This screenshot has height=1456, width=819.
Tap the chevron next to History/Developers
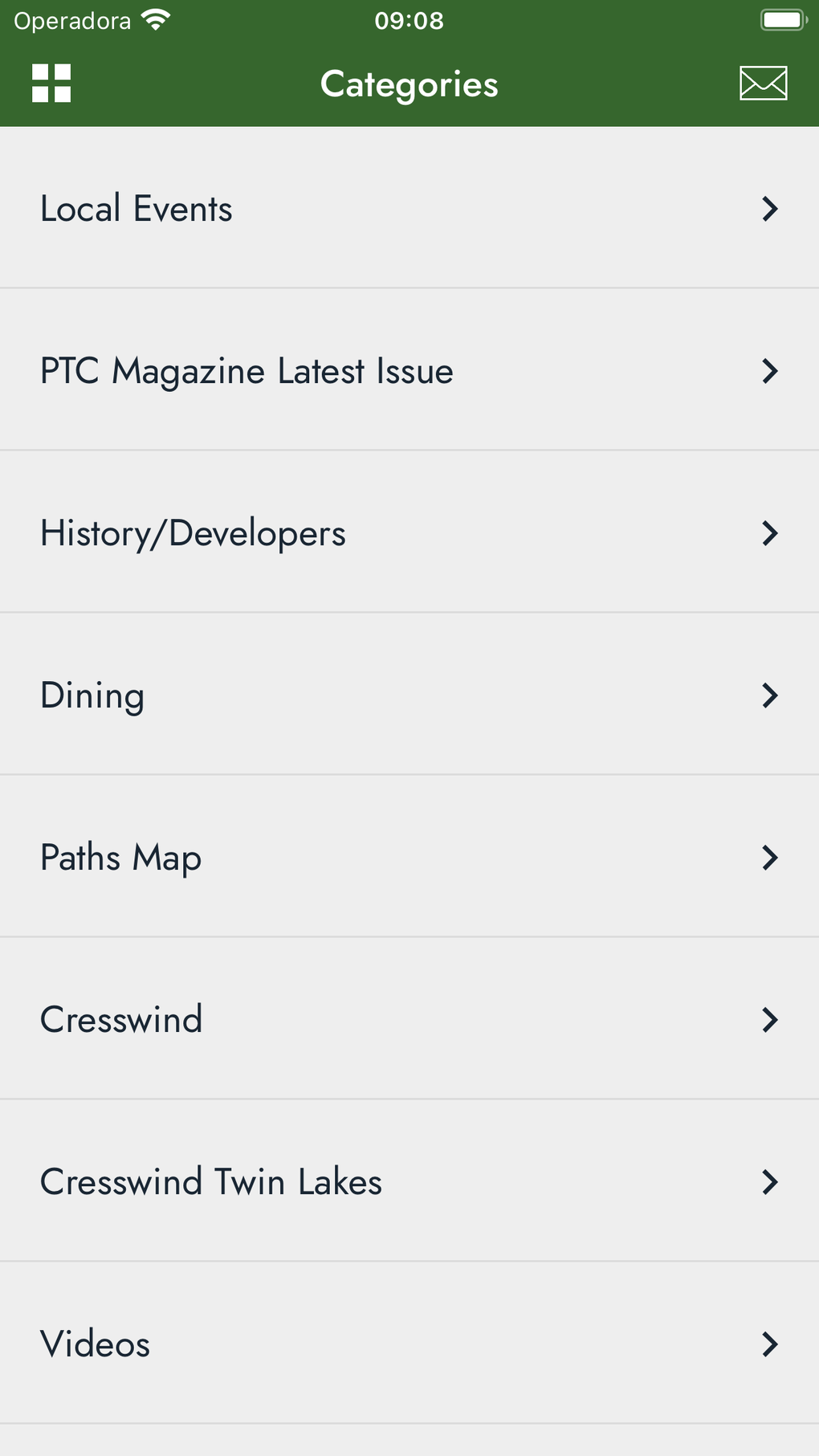coord(768,533)
